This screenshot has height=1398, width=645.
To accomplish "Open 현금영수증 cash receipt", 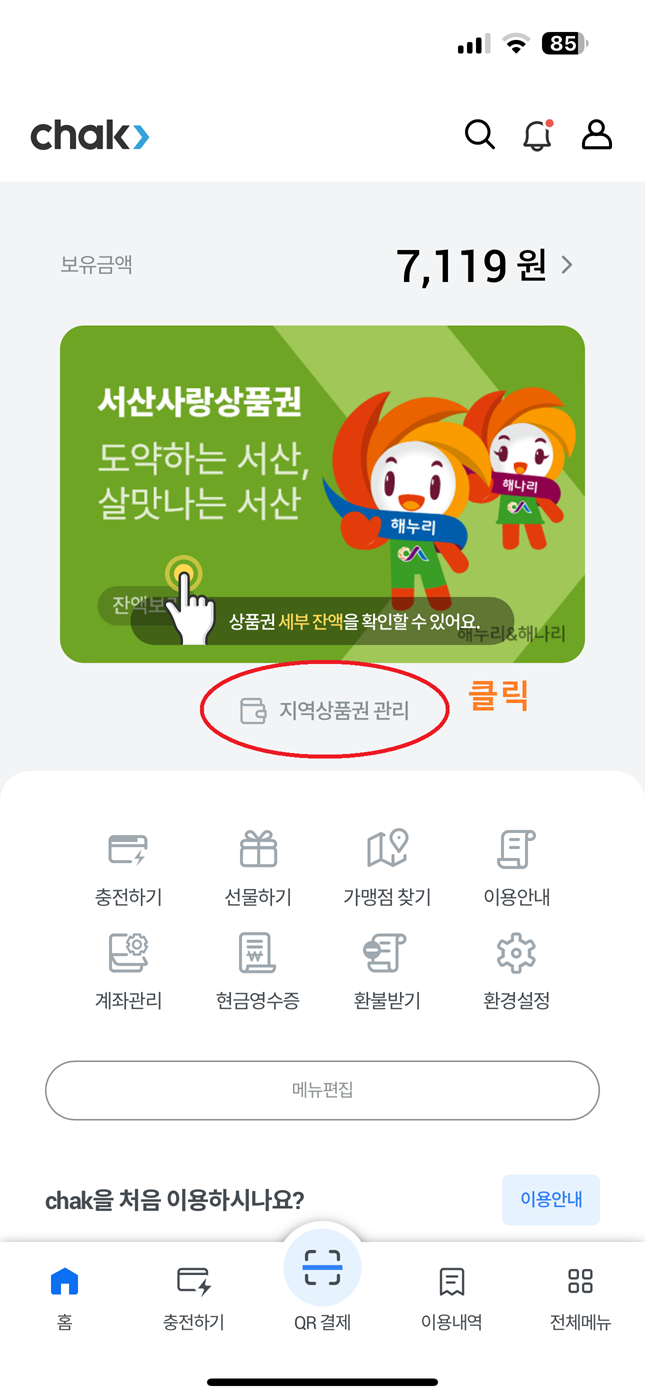I will click(x=258, y=970).
